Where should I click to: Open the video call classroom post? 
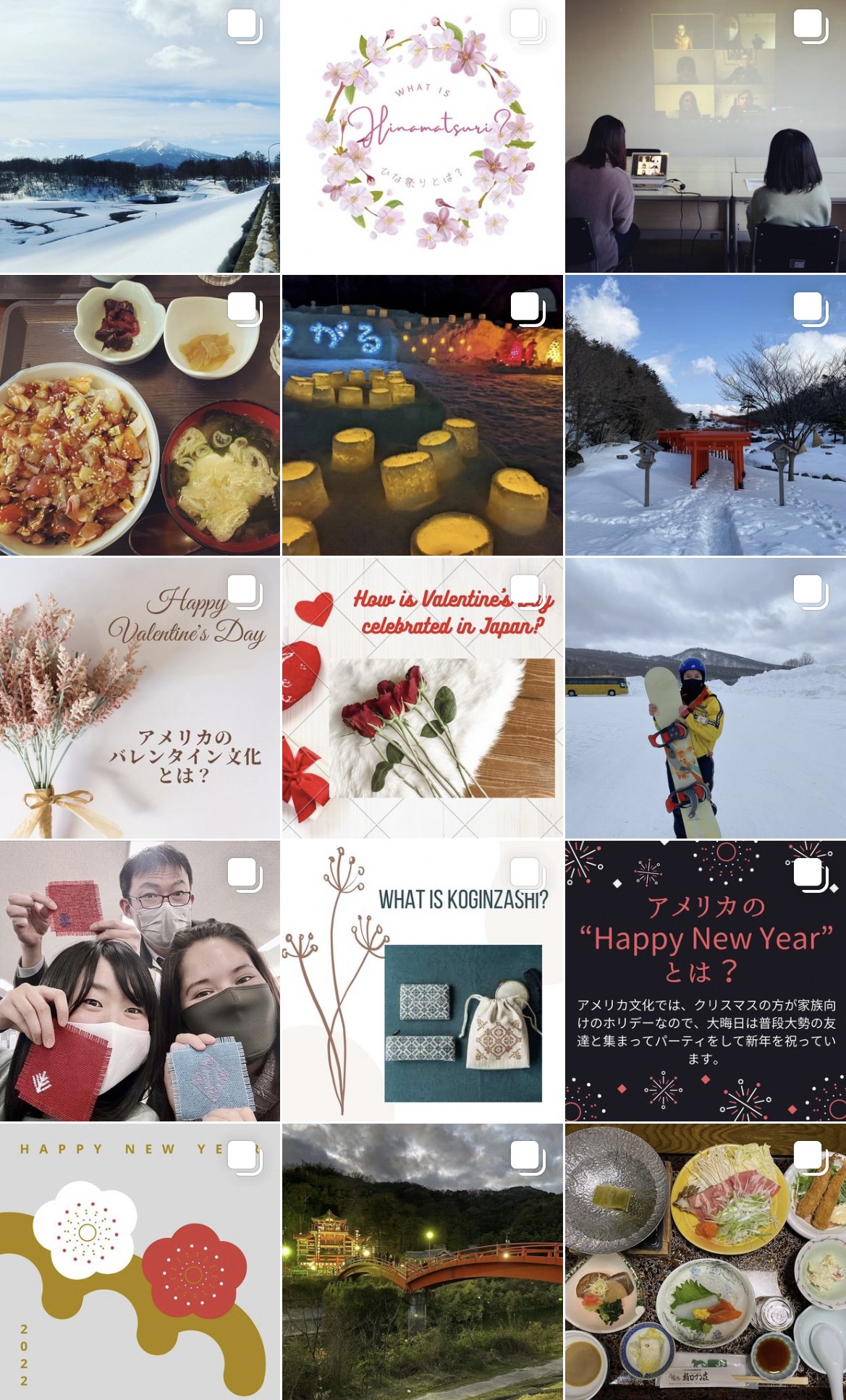(705, 136)
